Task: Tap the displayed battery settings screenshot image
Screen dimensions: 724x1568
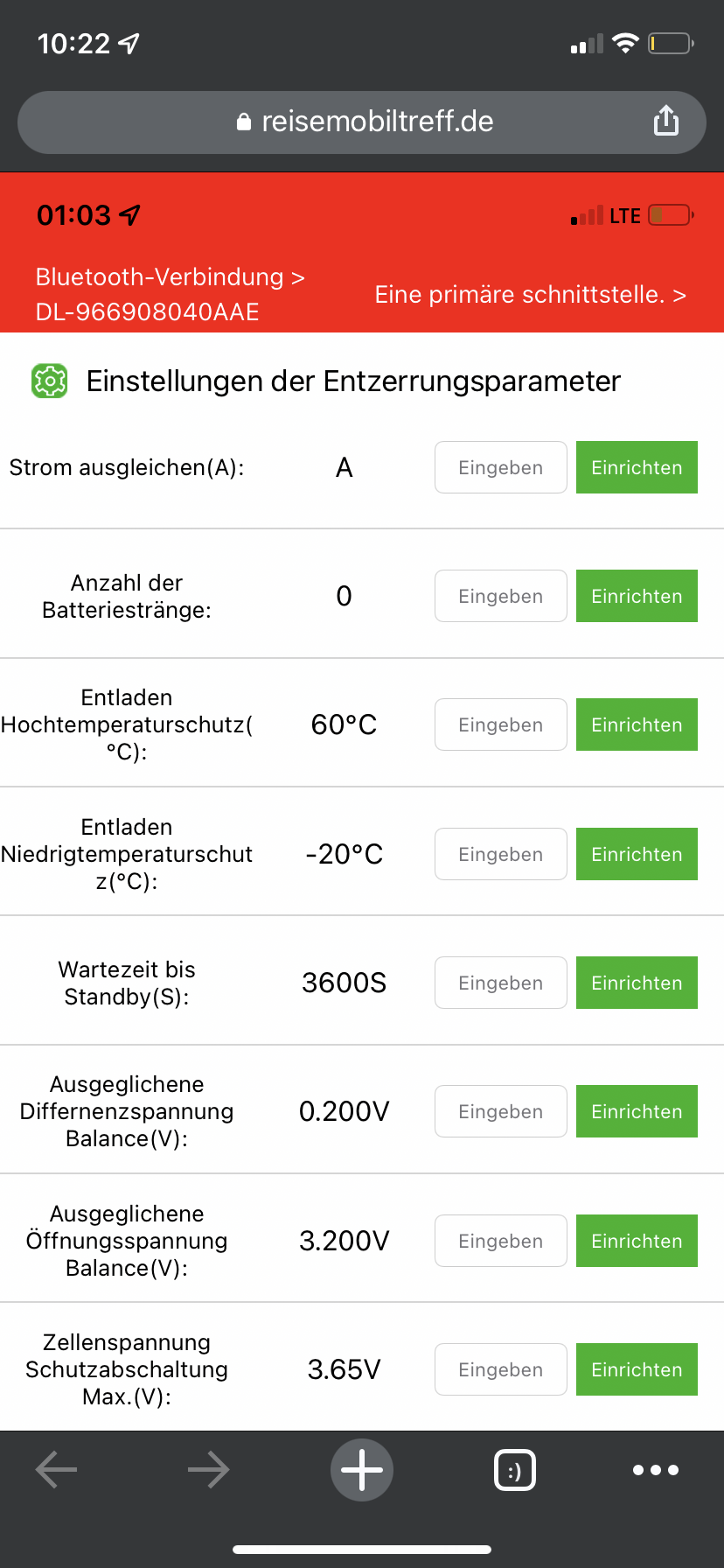Action: (x=362, y=801)
